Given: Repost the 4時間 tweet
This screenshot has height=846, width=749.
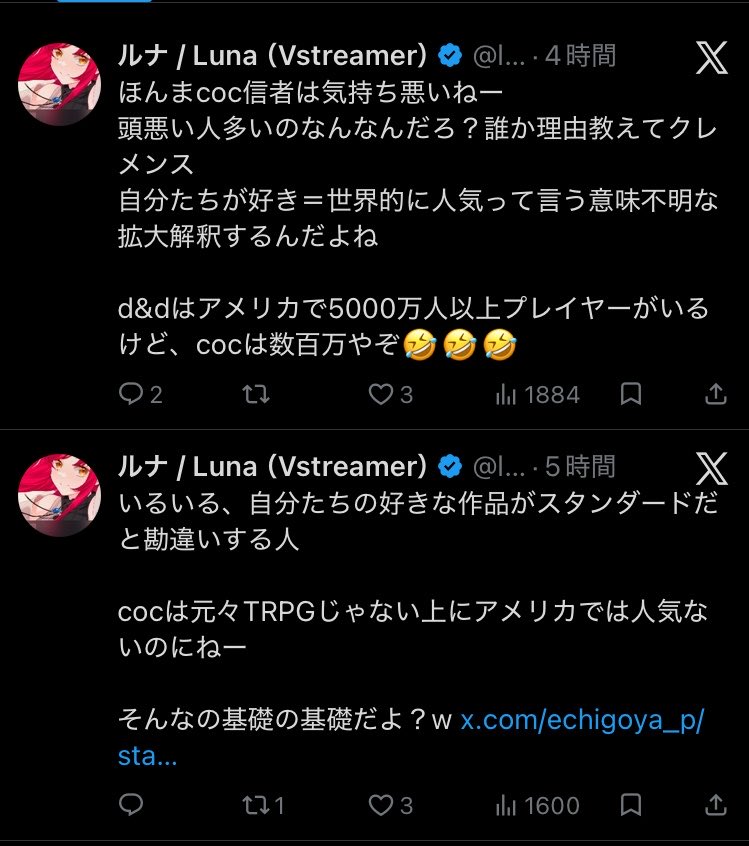Looking at the screenshot, I should (x=256, y=395).
